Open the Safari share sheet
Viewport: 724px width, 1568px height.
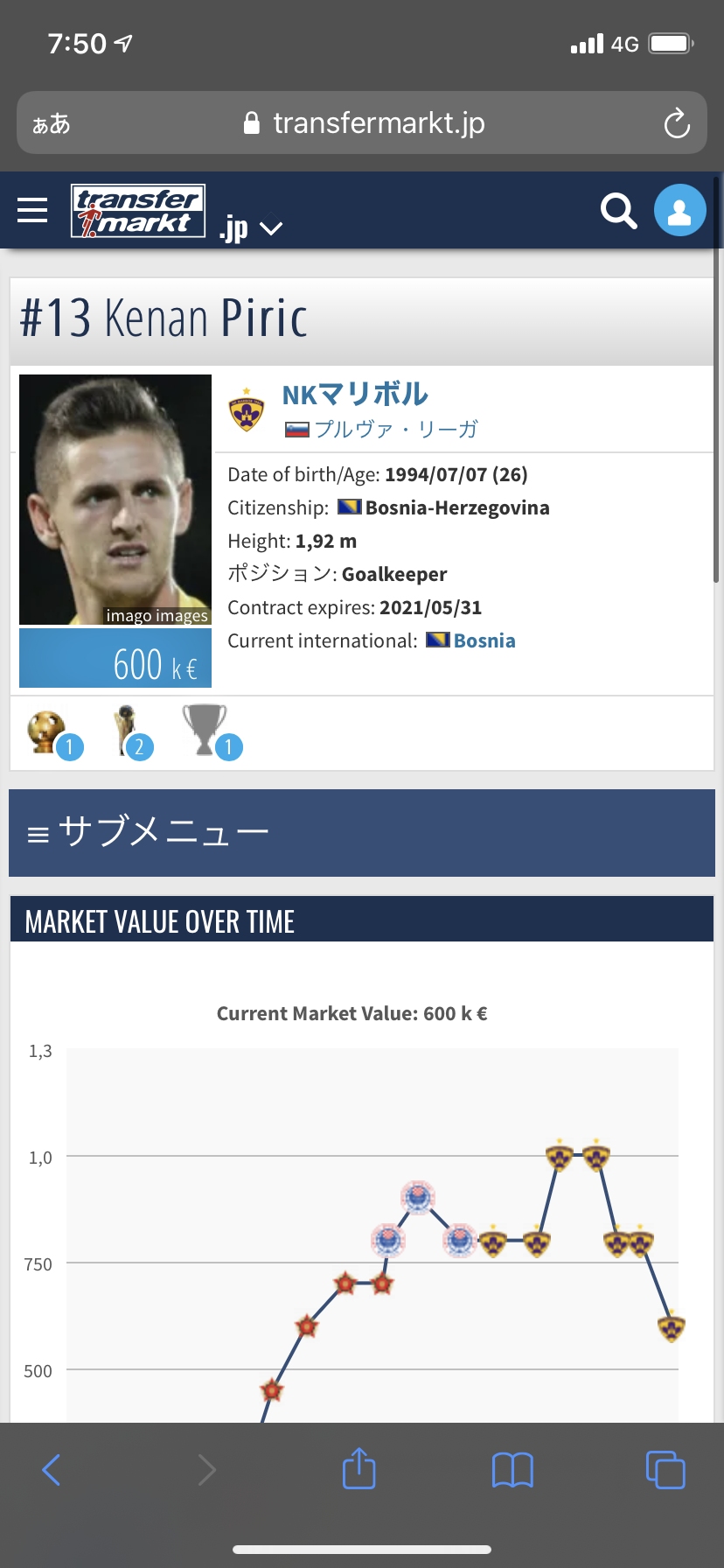[359, 1469]
